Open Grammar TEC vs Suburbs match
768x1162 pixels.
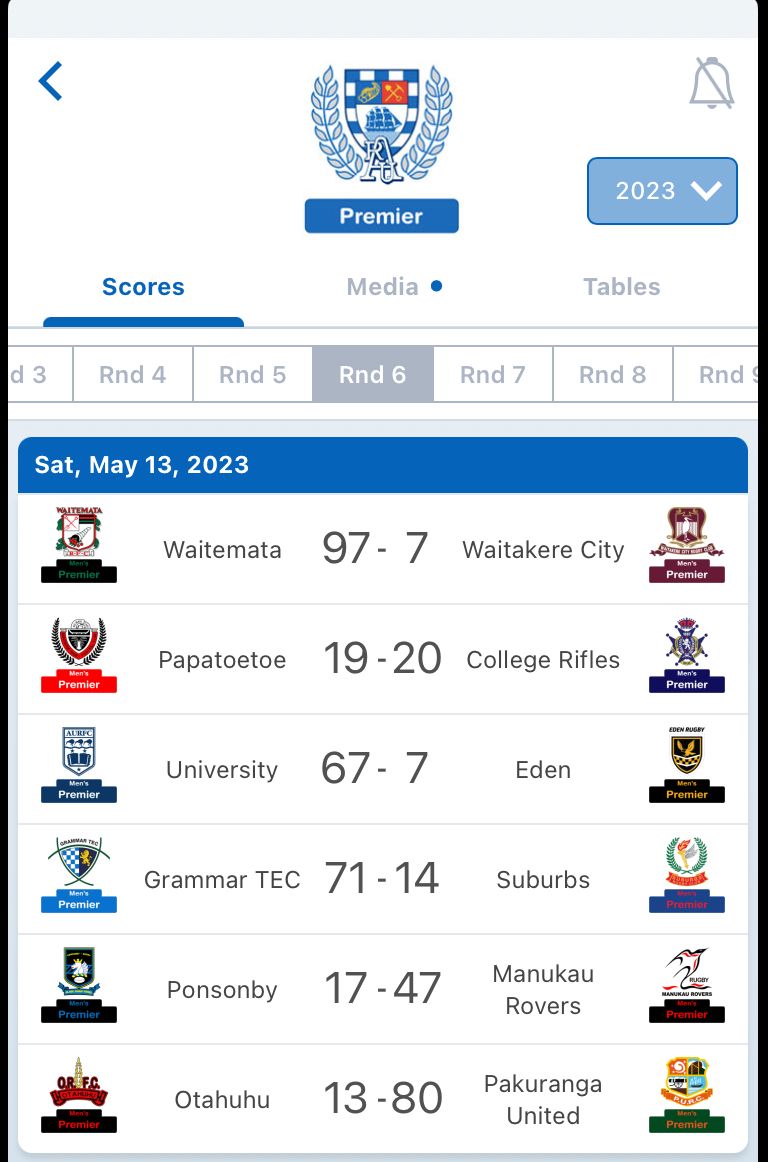(383, 879)
